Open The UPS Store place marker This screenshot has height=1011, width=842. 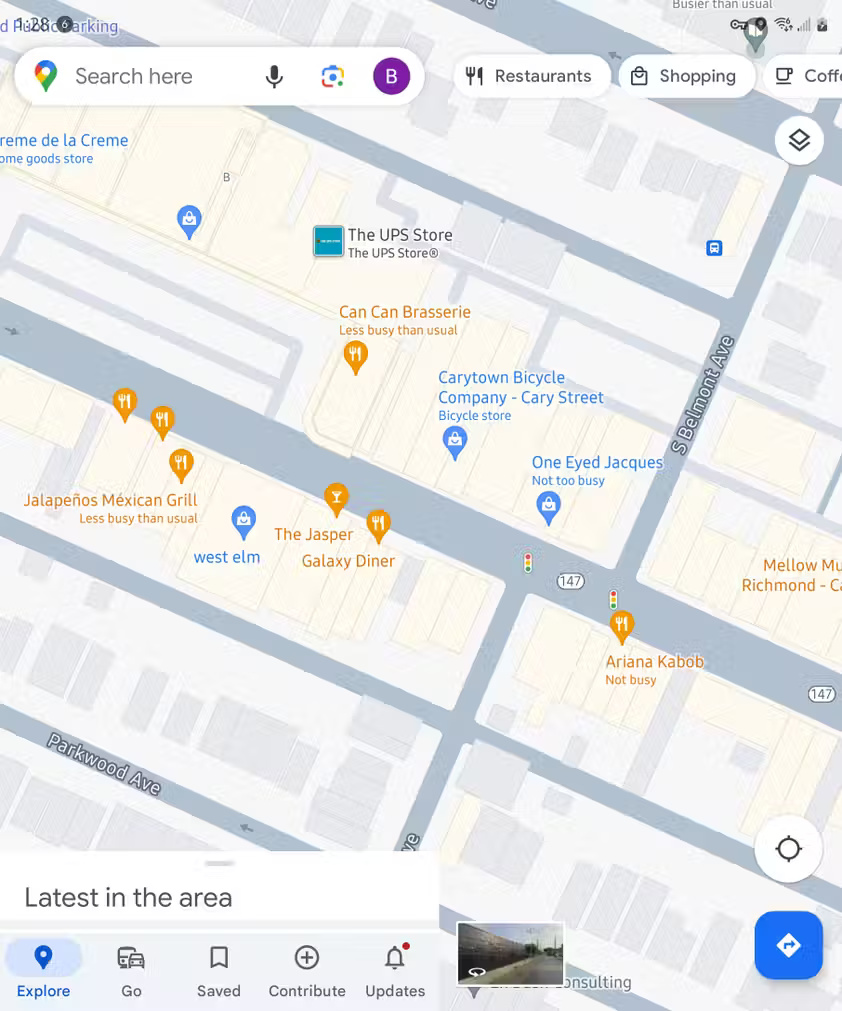click(x=329, y=241)
